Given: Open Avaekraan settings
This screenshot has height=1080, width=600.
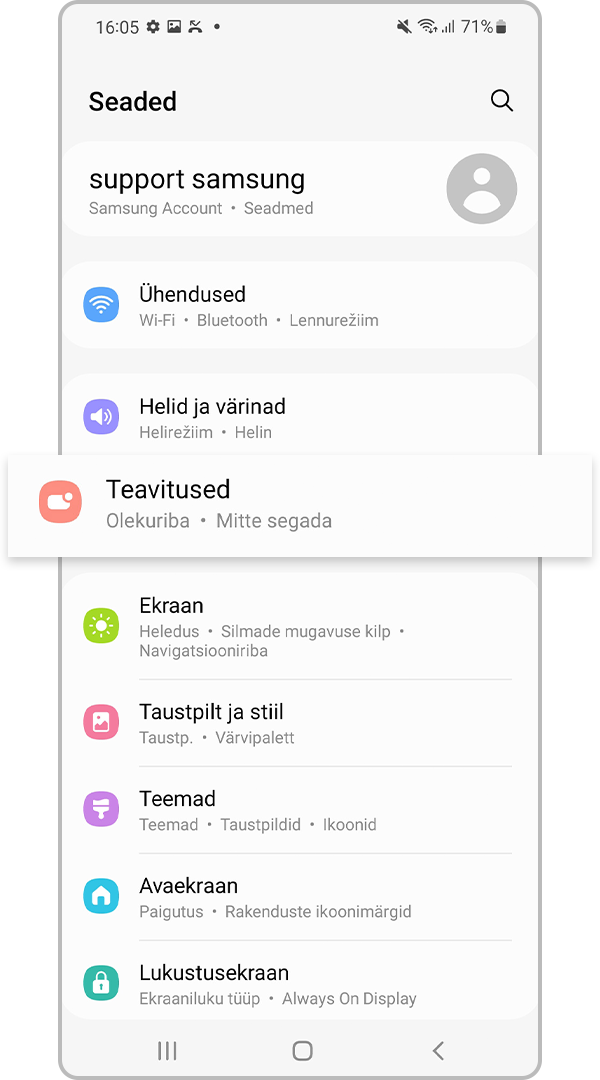Looking at the screenshot, I should click(300, 897).
